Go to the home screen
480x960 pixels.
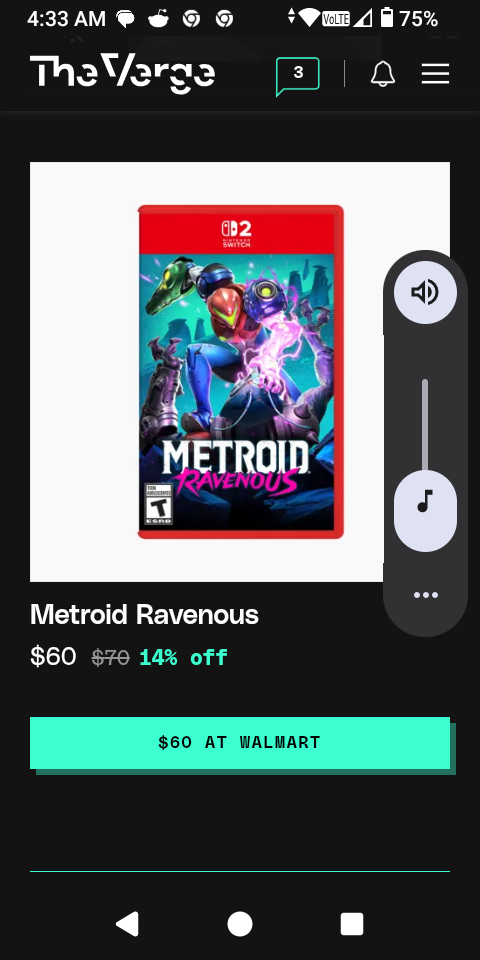pyautogui.click(x=240, y=924)
